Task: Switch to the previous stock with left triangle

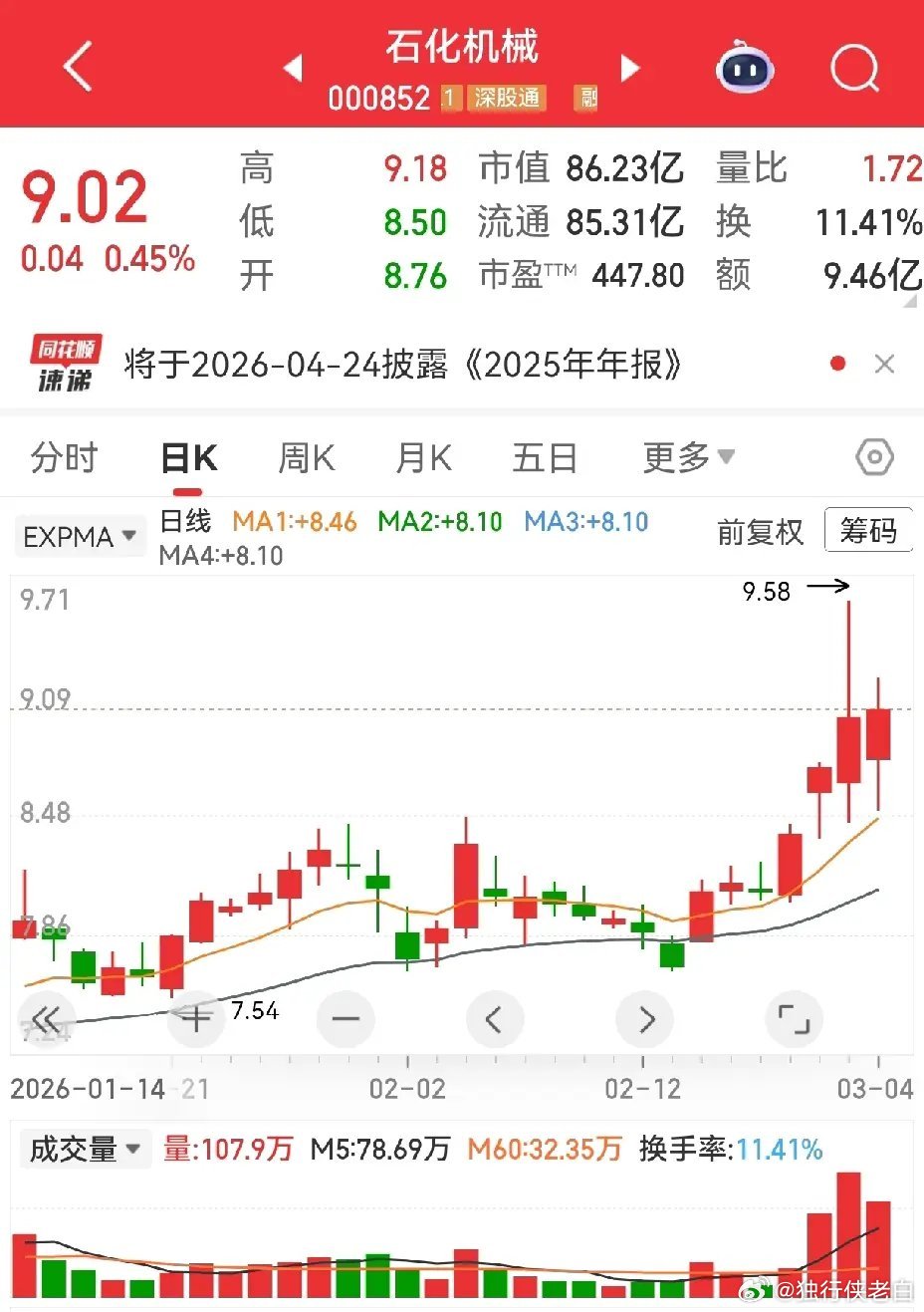Action: pyautogui.click(x=293, y=68)
